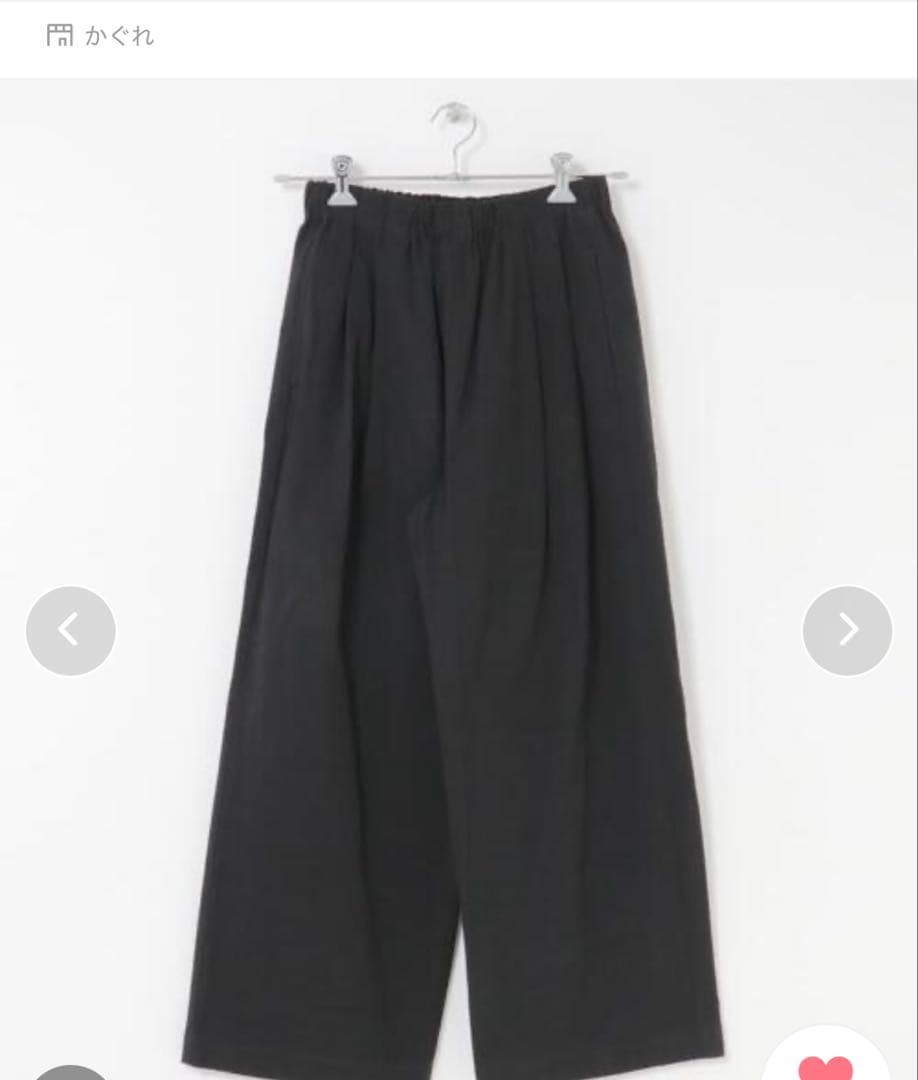Expand next photo with the right arrow
The image size is (918, 1080).
847,630
